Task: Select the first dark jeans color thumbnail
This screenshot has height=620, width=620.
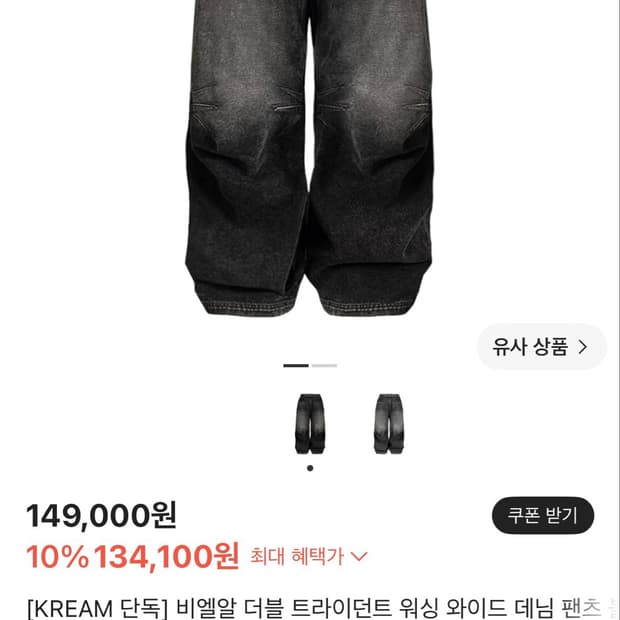Action: click(x=310, y=424)
